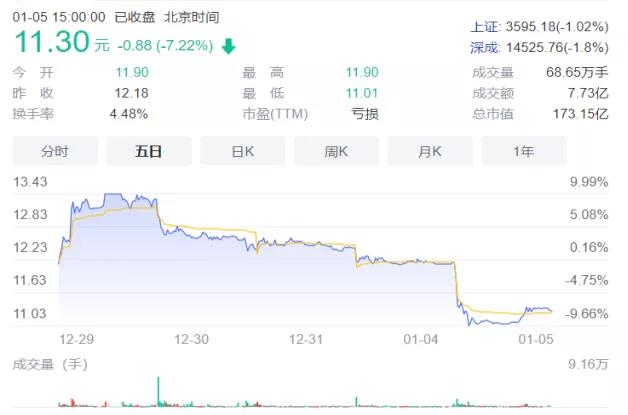The width and height of the screenshot is (628, 415).
Task: Show the 月K chart
Action: tap(430, 151)
